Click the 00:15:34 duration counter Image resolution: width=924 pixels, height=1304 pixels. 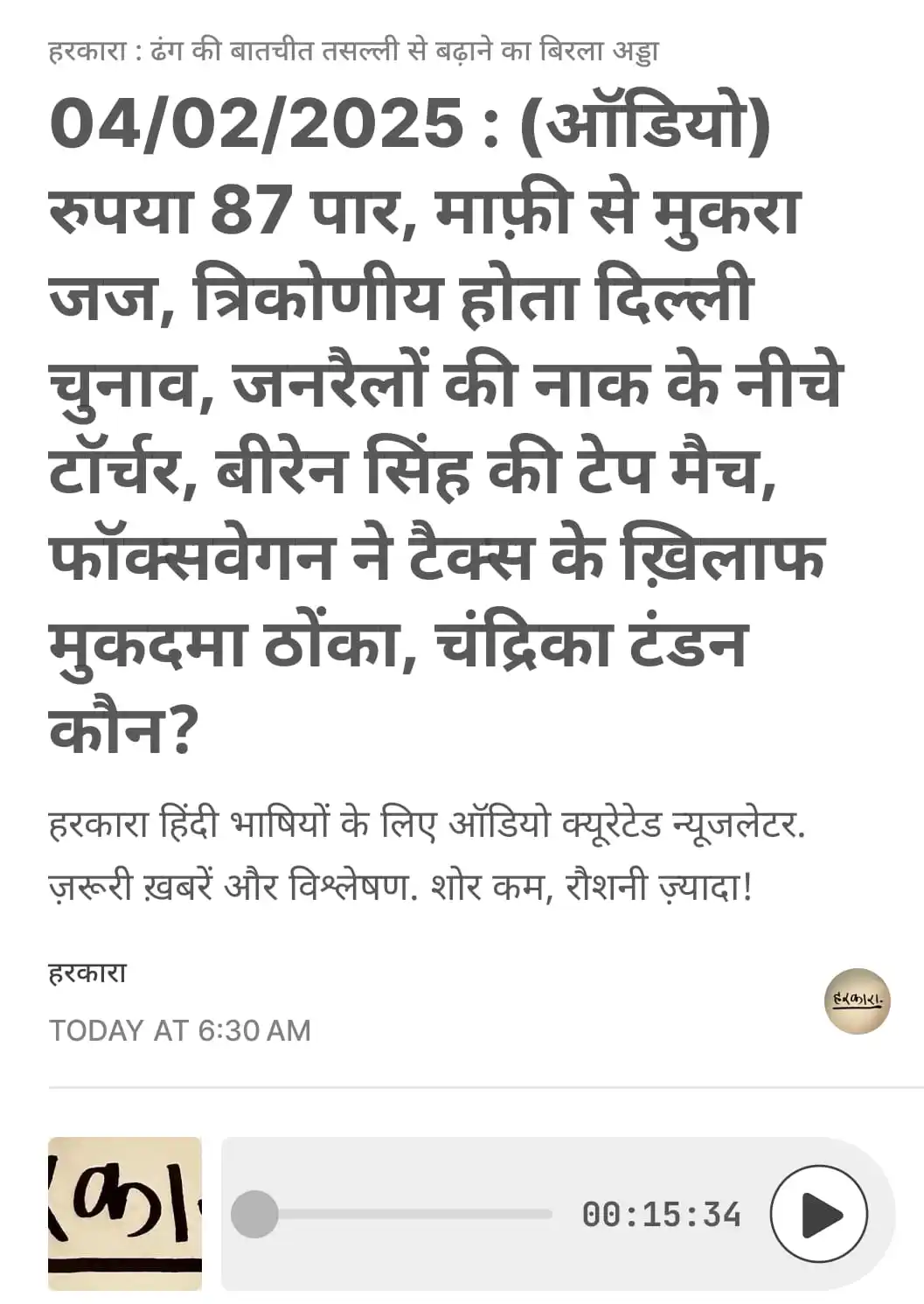click(x=662, y=1212)
